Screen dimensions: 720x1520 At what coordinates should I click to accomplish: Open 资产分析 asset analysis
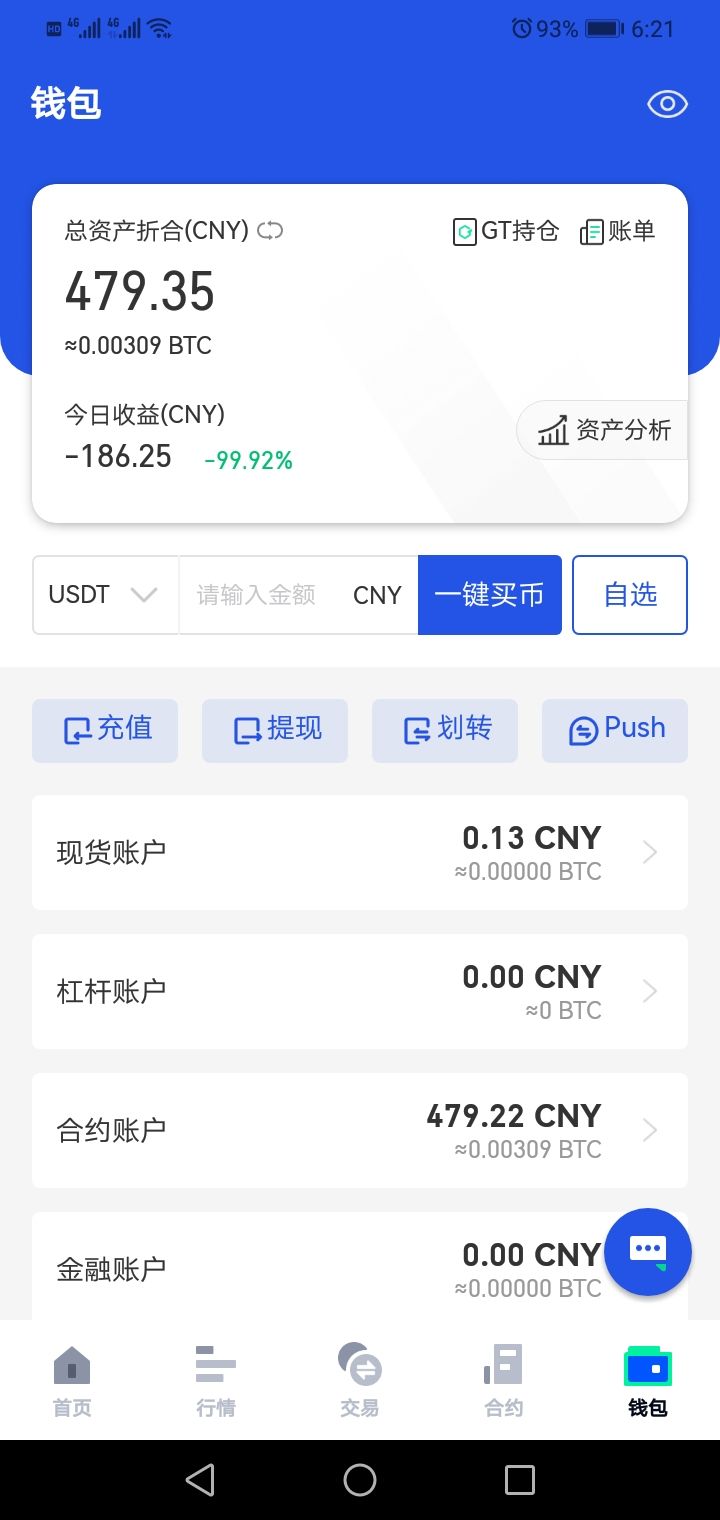click(602, 431)
